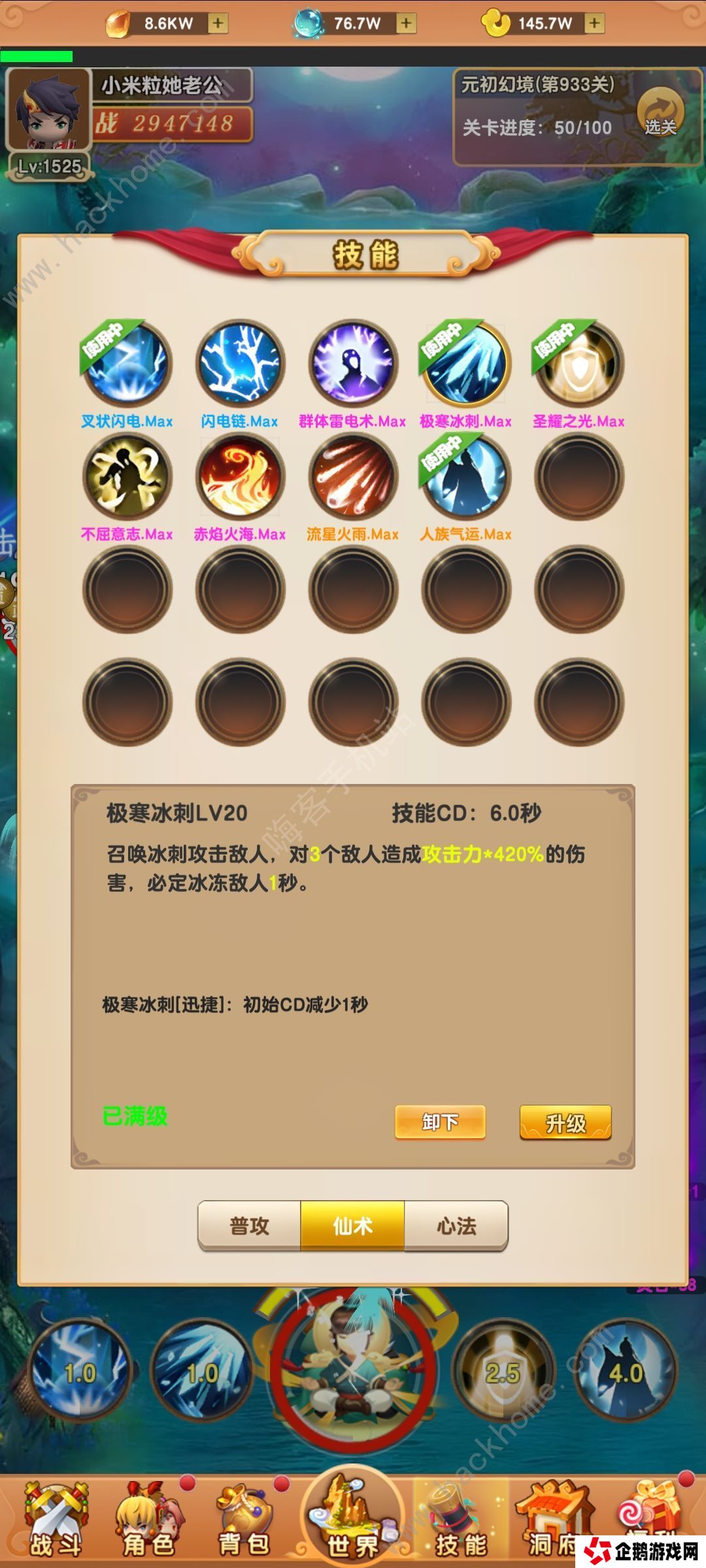Open the 世界 world tab

click(353, 1517)
